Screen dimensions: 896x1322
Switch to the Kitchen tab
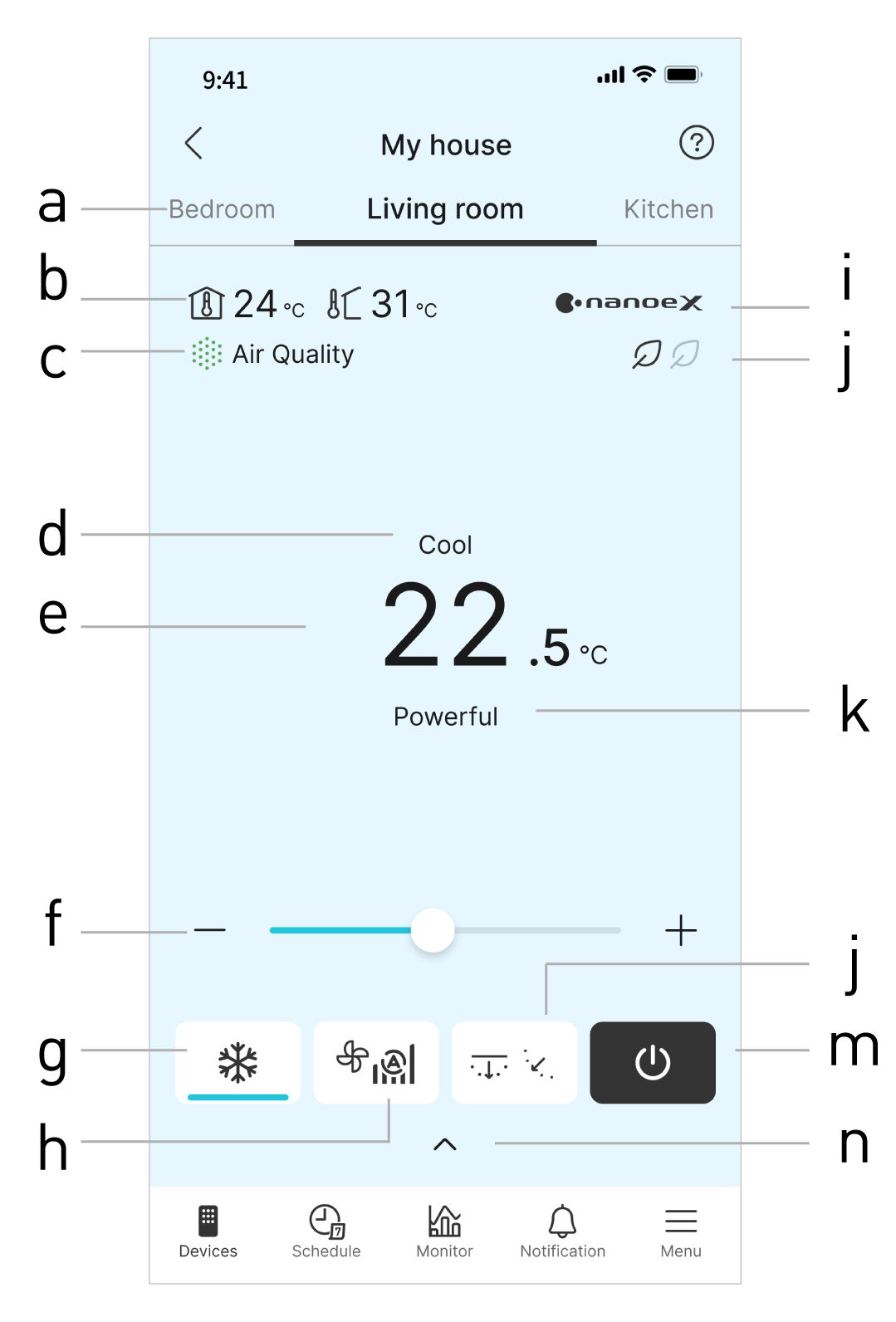[668, 209]
